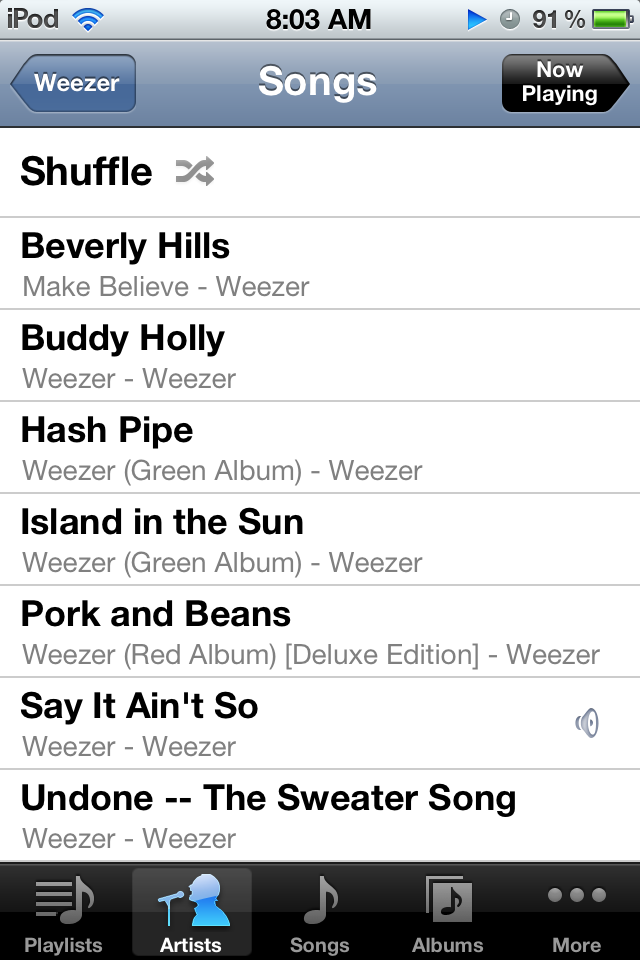The image size is (640, 960).
Task: Play Pork and Beans
Action: click(x=320, y=631)
